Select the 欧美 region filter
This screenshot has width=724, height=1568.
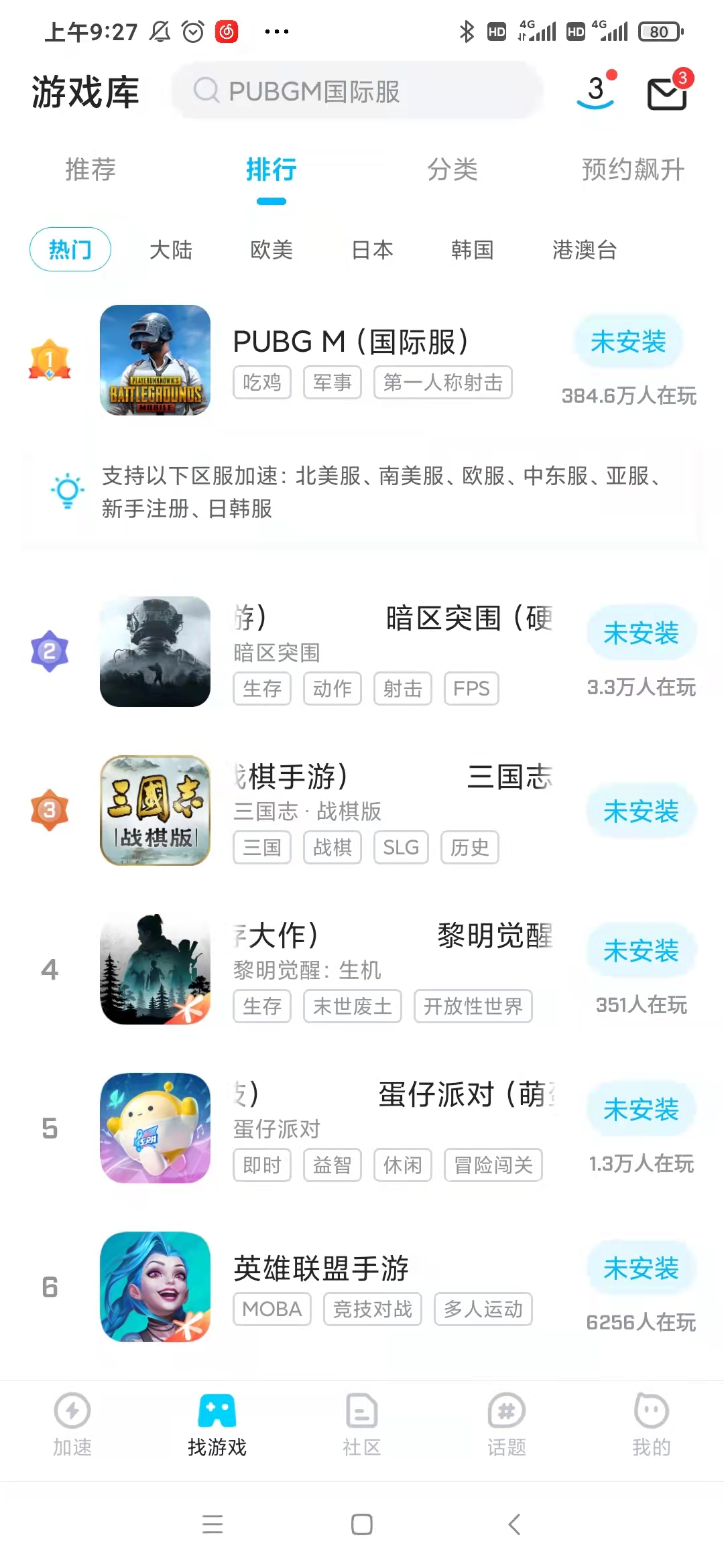click(x=271, y=250)
